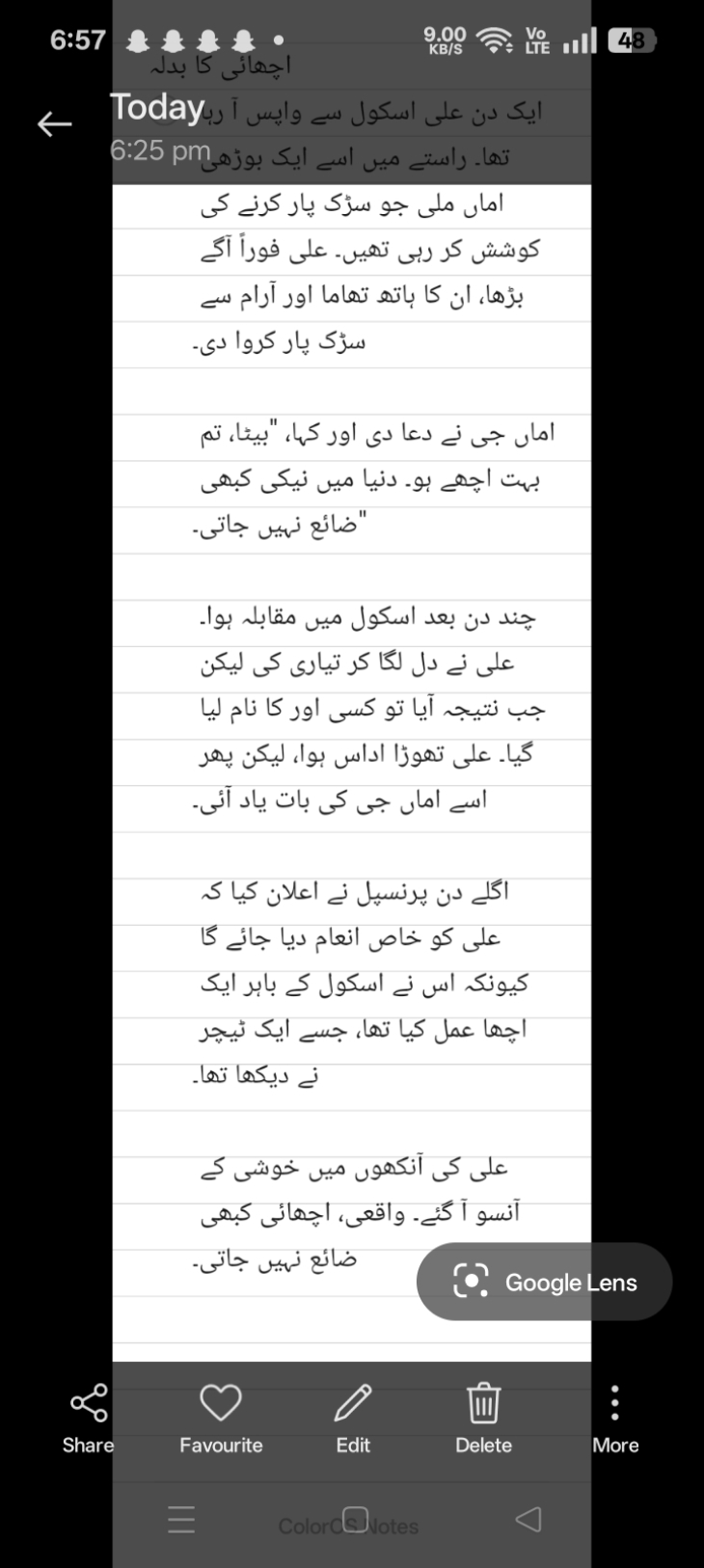The width and height of the screenshot is (704, 1568).
Task: Scan image with Google Lens
Action: [x=544, y=1282]
